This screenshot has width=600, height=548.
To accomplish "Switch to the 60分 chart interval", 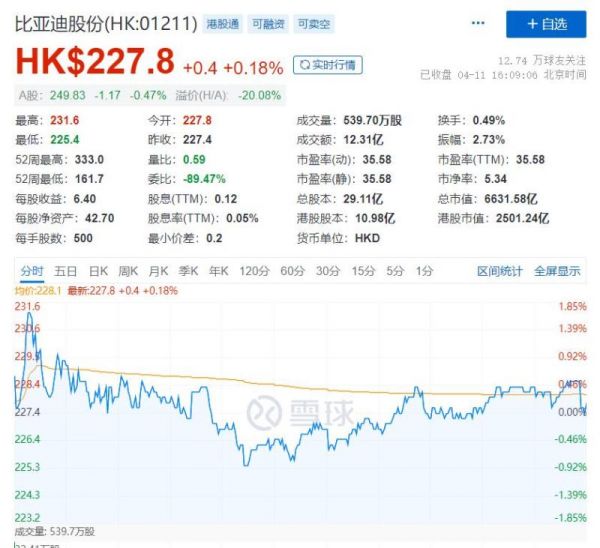I will coord(292,270).
